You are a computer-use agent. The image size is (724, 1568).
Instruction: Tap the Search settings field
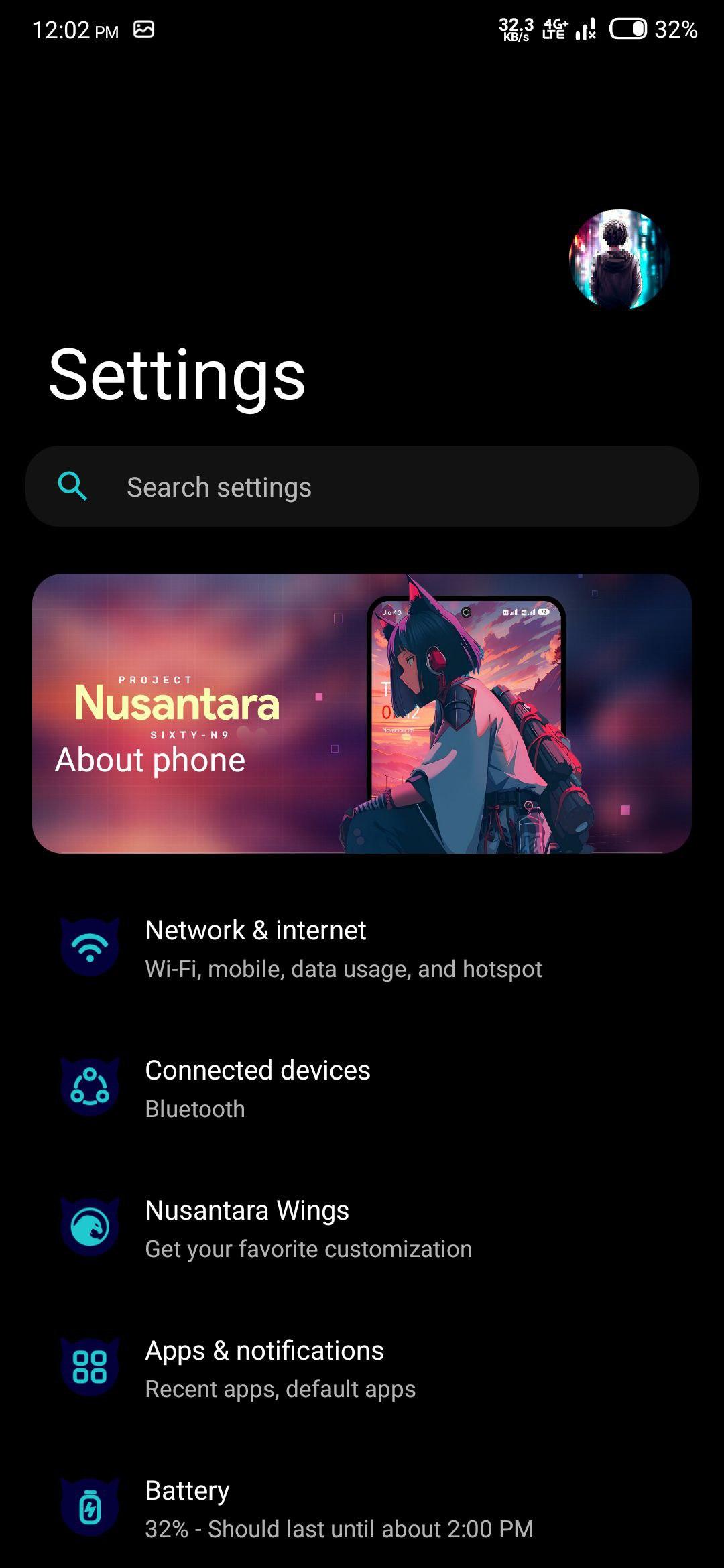point(362,486)
